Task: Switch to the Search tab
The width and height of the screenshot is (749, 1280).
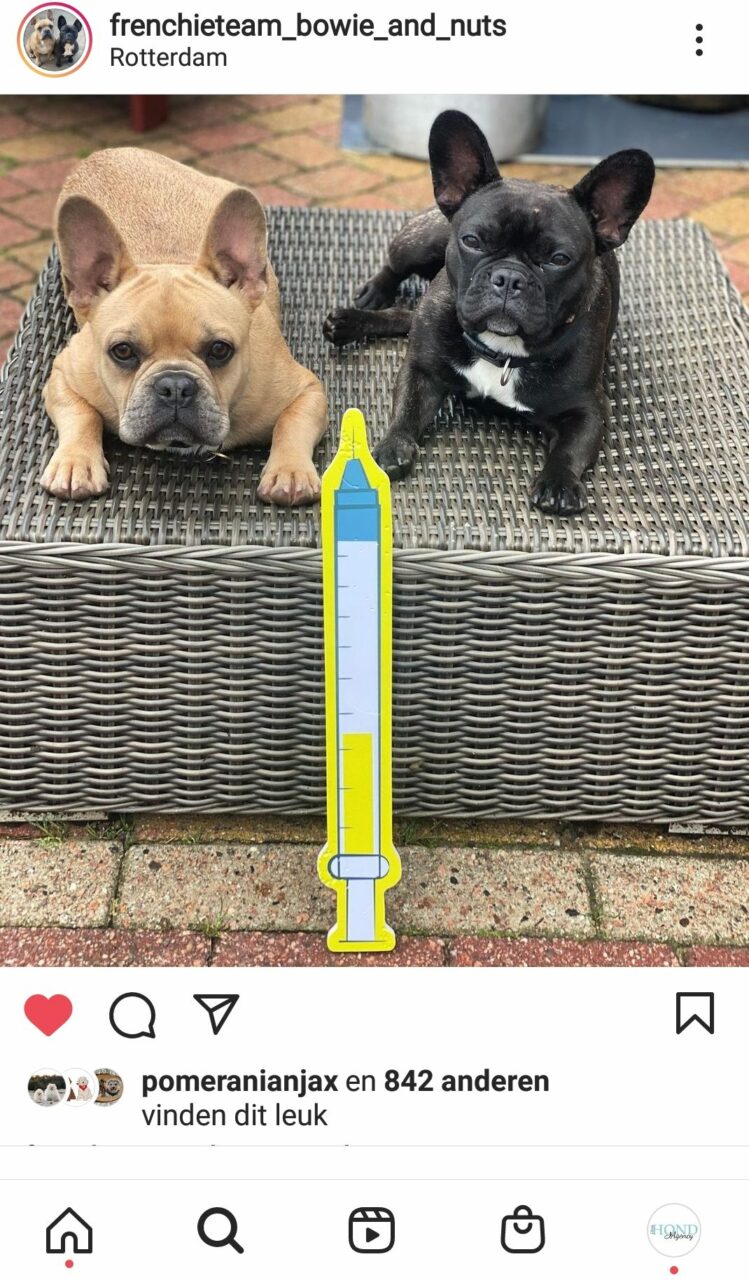Action: (220, 1230)
